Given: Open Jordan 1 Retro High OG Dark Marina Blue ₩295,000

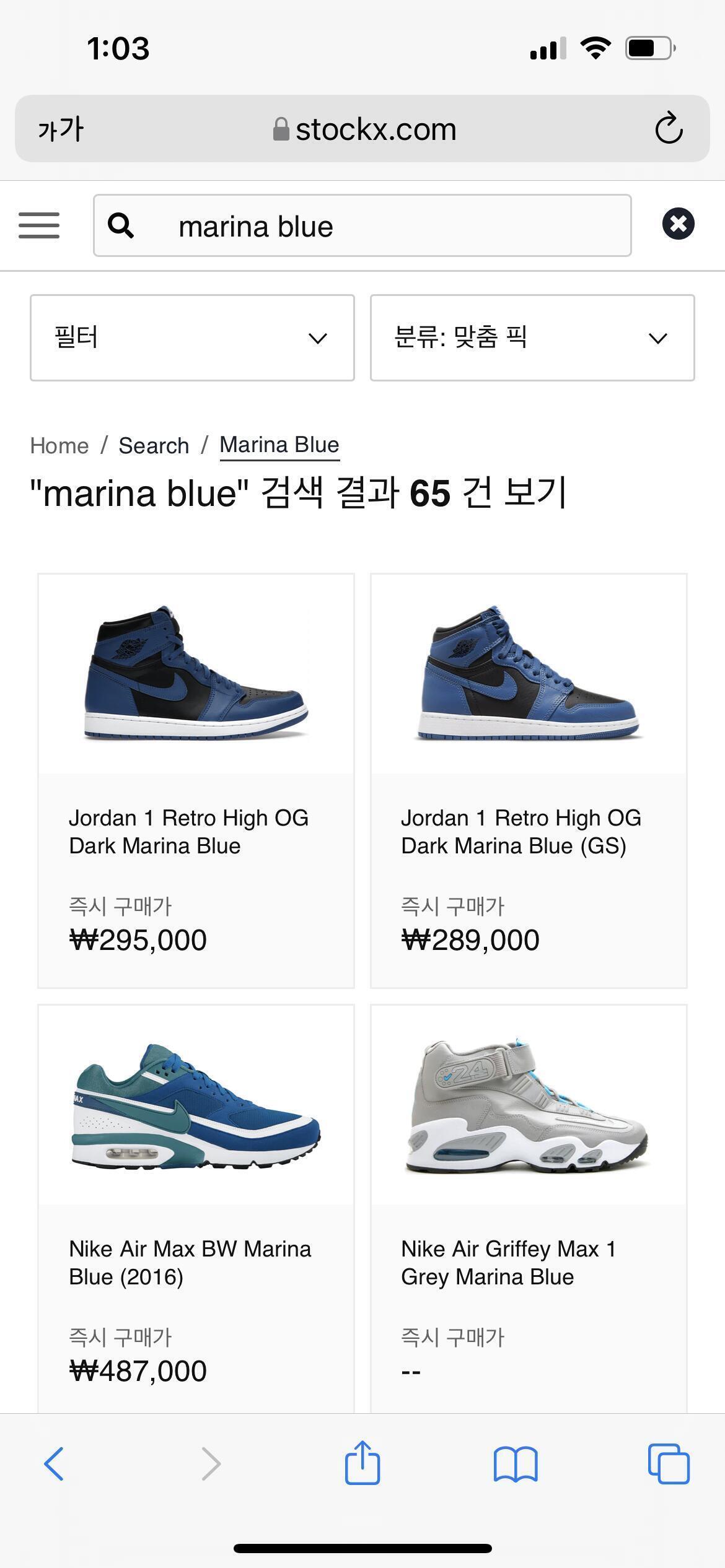Looking at the screenshot, I should 196,780.
